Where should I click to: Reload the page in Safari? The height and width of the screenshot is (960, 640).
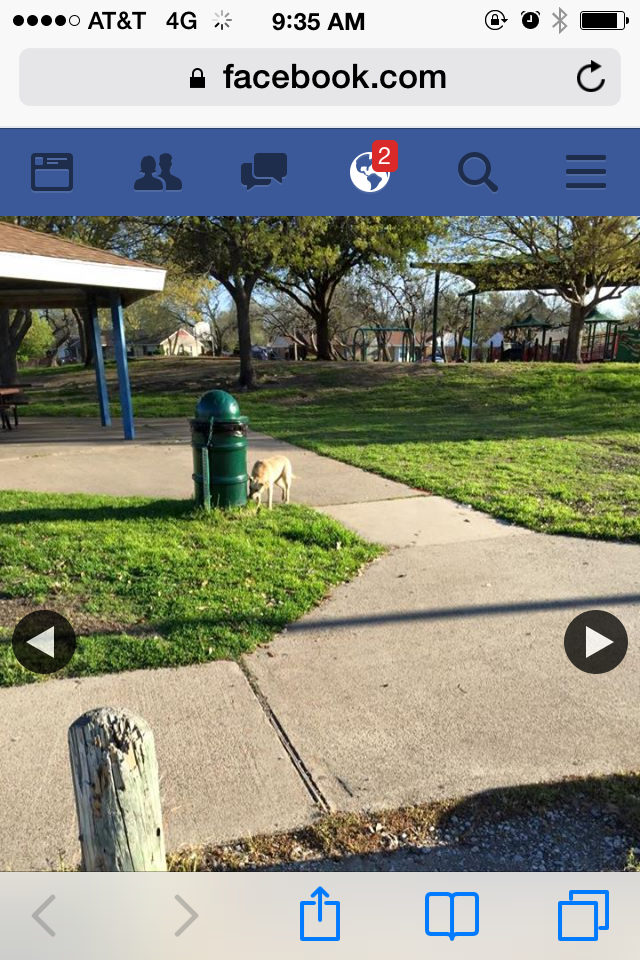coord(591,77)
